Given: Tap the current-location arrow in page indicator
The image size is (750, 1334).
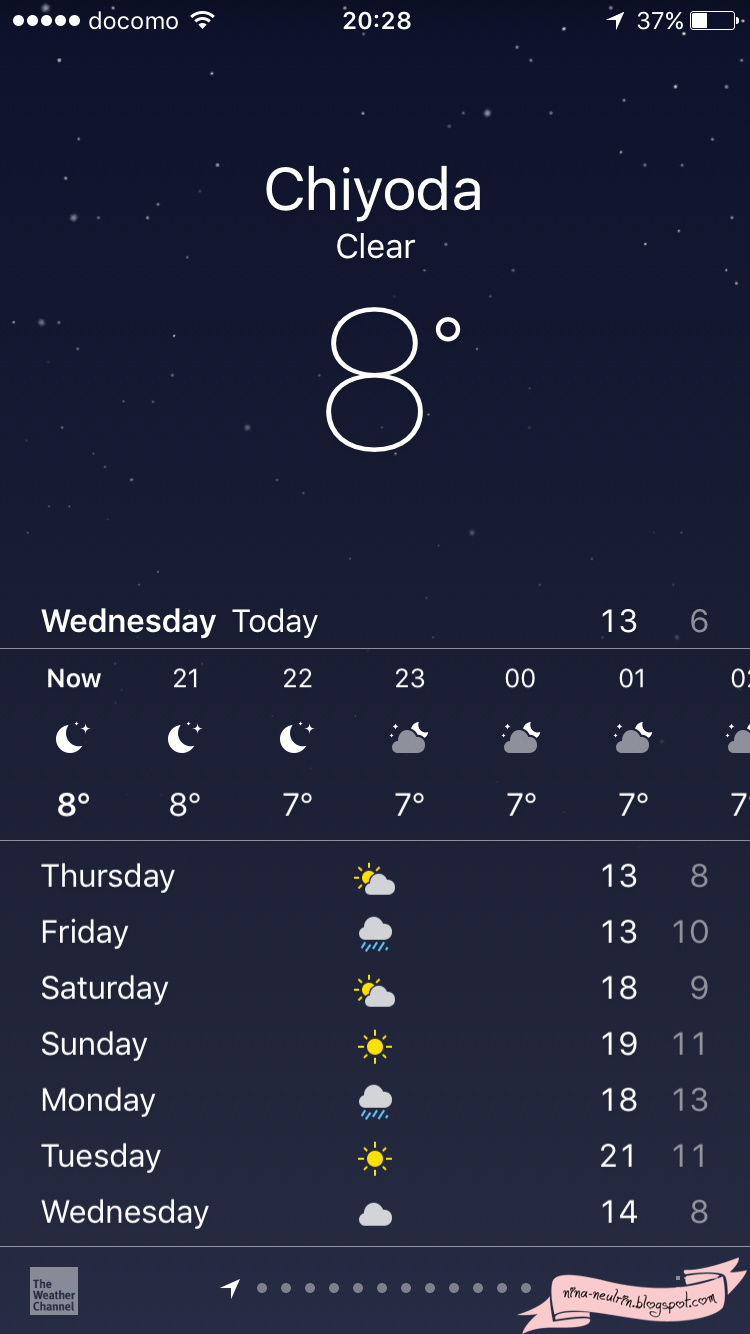Looking at the screenshot, I should pyautogui.click(x=231, y=1288).
